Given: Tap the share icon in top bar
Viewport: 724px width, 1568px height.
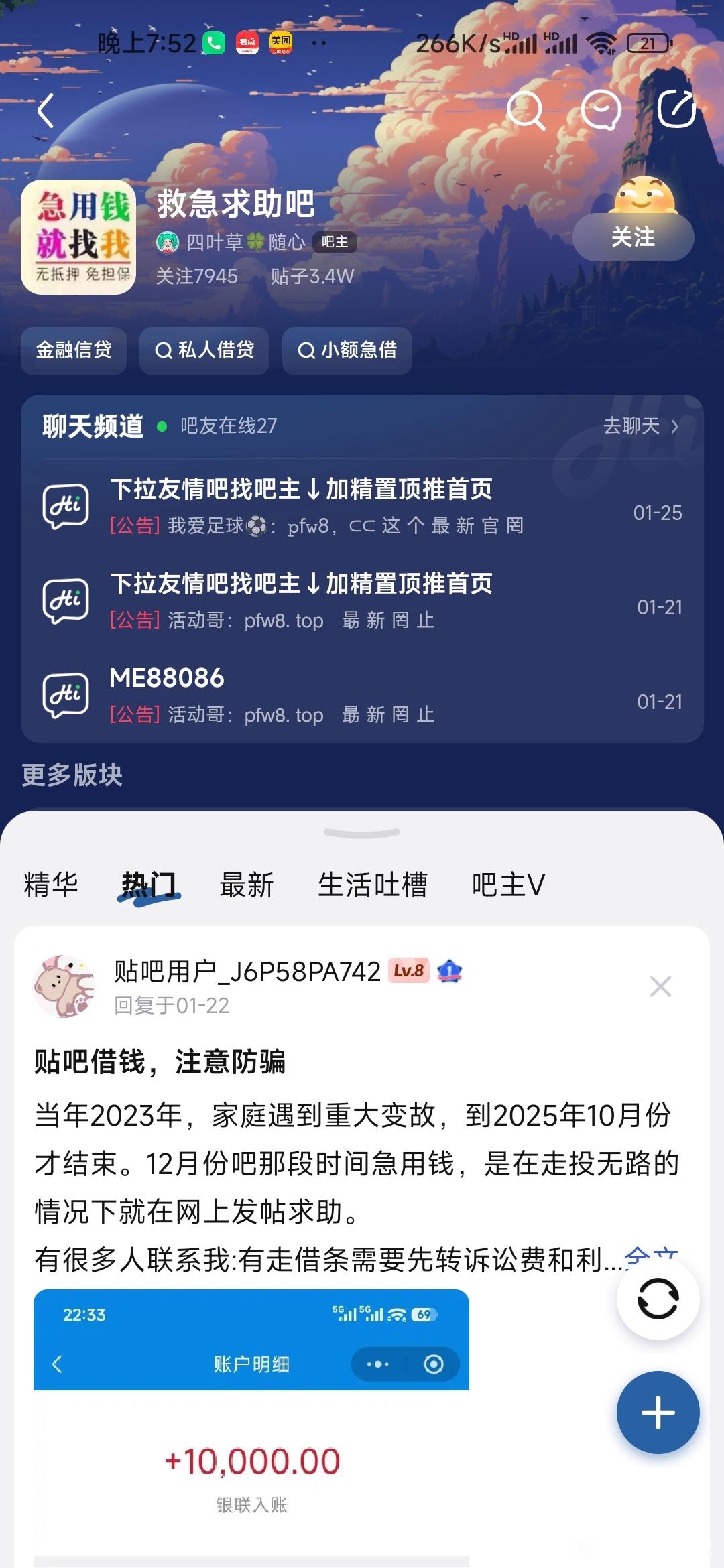Looking at the screenshot, I should pyautogui.click(x=676, y=110).
